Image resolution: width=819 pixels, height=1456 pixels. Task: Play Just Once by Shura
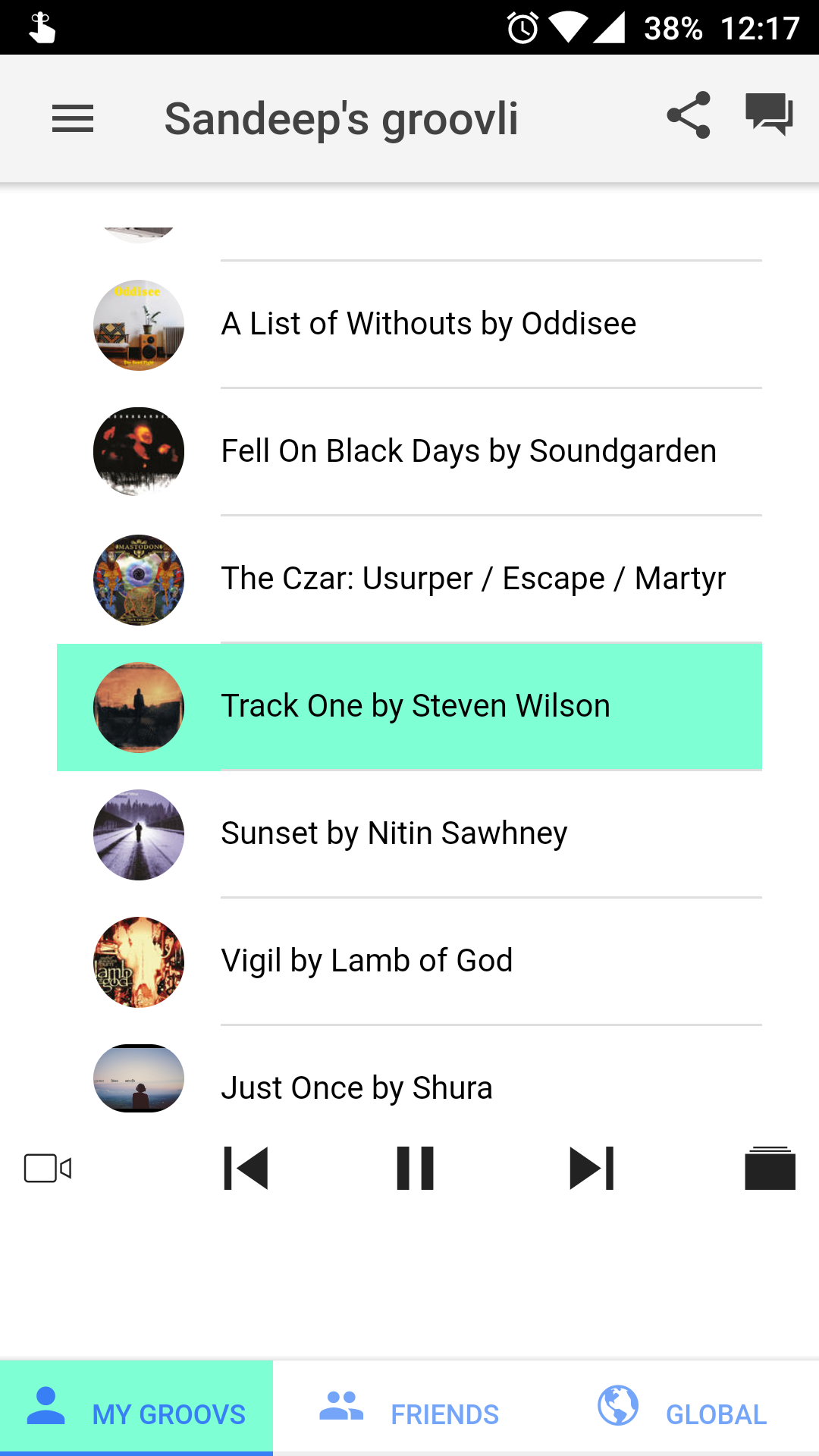(x=356, y=1087)
